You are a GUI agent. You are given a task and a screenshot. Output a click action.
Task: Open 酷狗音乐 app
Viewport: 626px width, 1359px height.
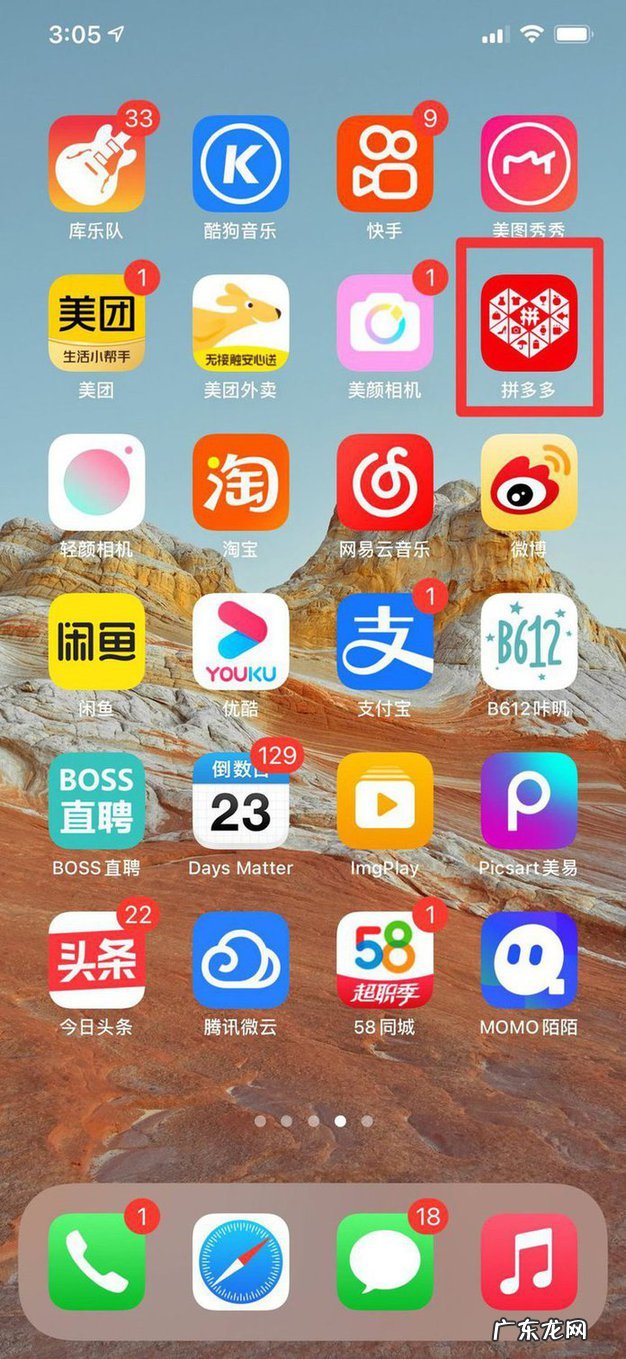click(241, 164)
